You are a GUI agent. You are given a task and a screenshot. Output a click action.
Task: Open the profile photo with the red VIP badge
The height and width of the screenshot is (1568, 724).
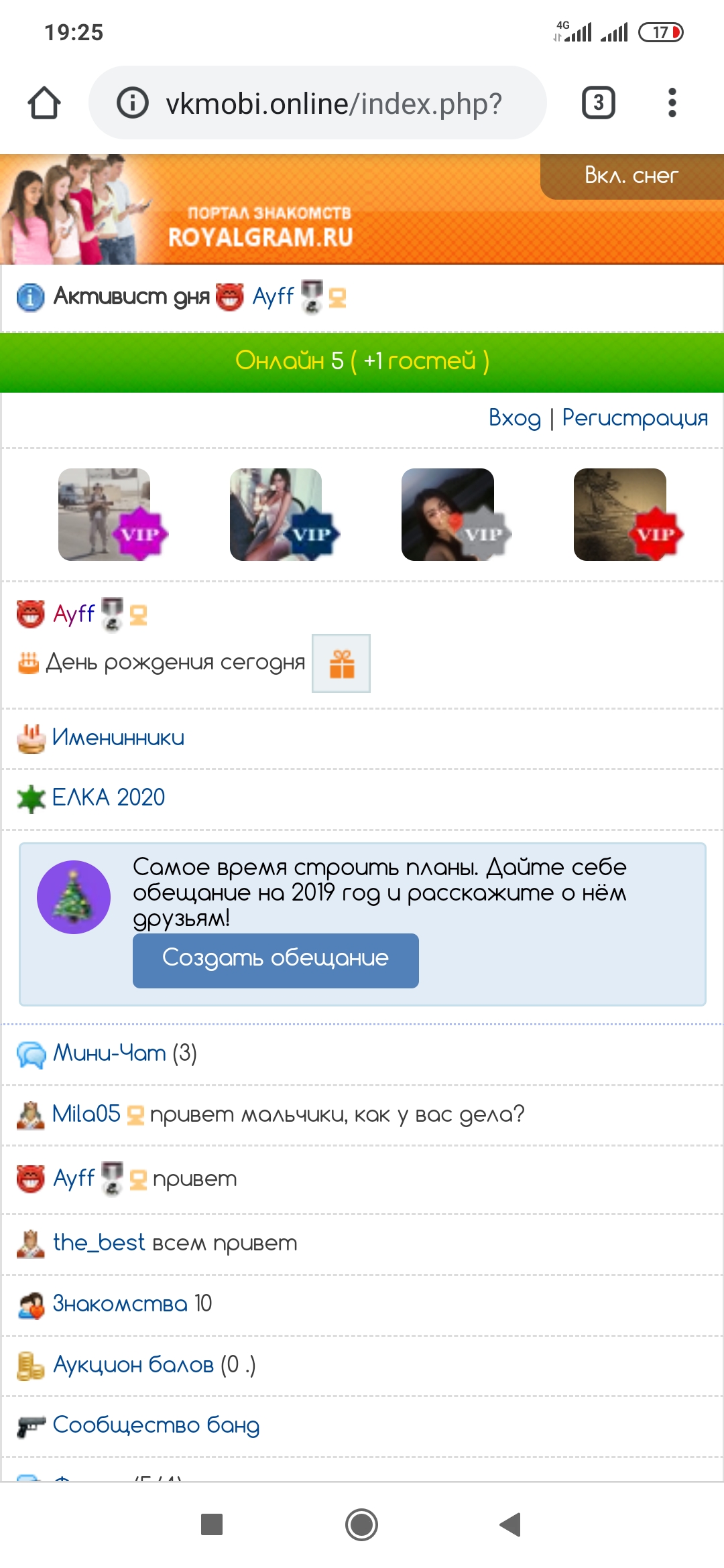[x=620, y=515]
